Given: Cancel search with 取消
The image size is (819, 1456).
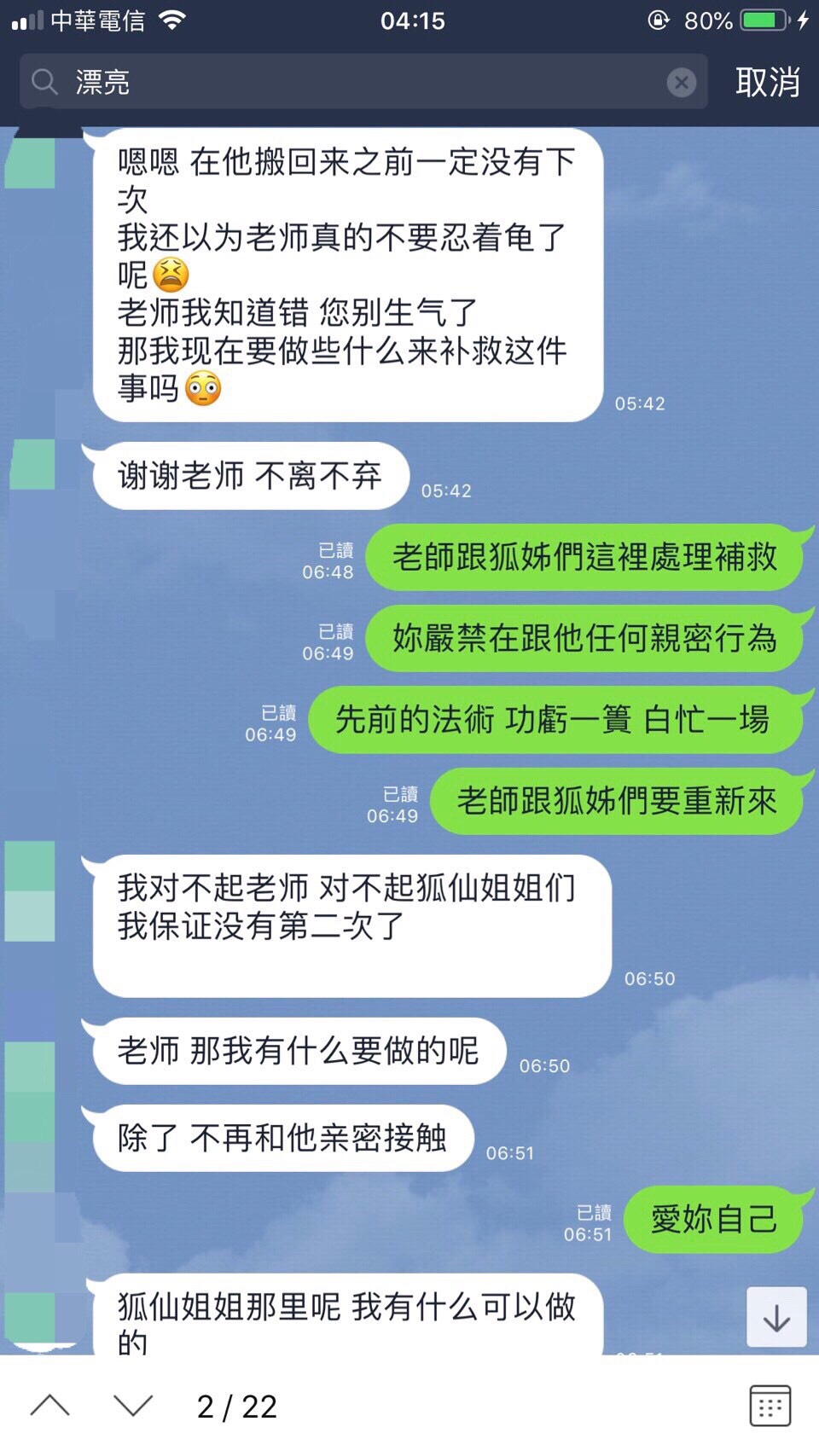Looking at the screenshot, I should 767,83.
